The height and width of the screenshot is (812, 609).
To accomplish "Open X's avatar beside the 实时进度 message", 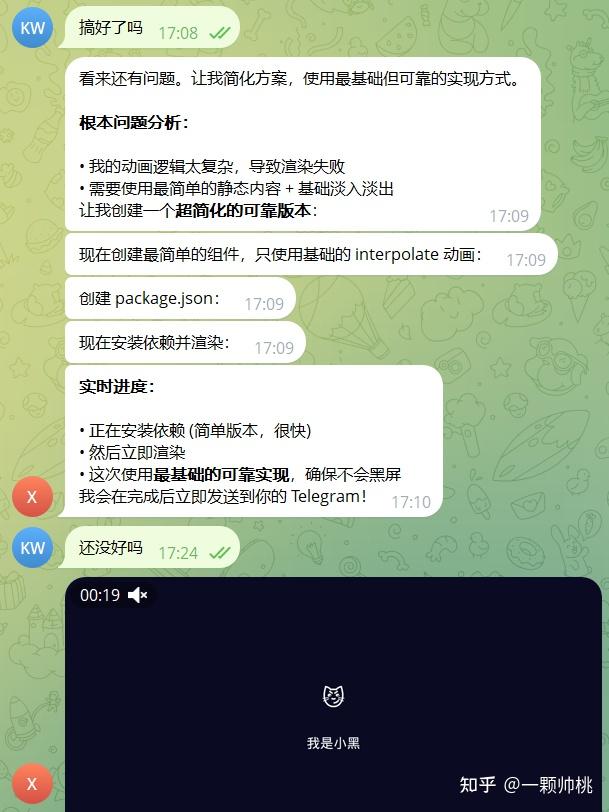I will tap(32, 496).
